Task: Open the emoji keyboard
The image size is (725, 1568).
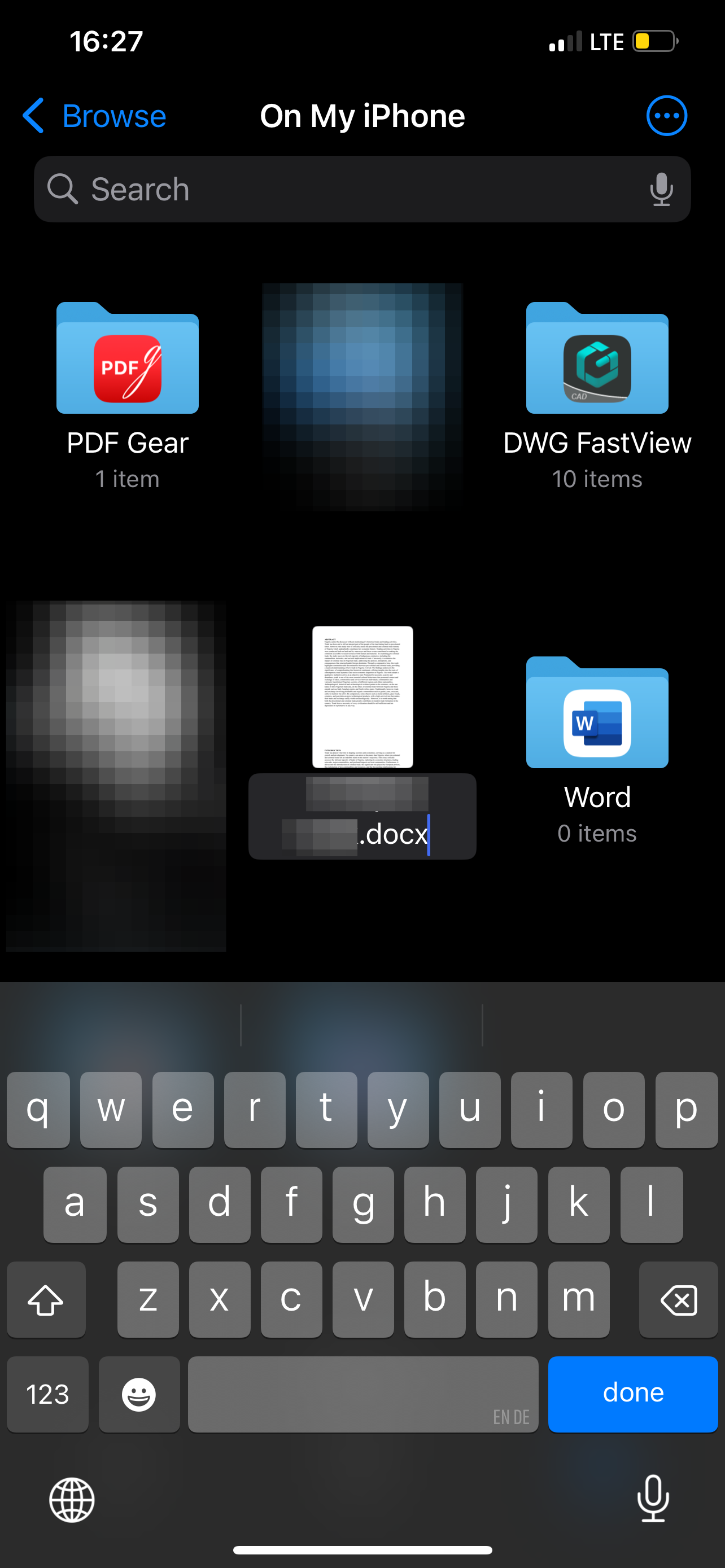Action: pyautogui.click(x=139, y=1395)
